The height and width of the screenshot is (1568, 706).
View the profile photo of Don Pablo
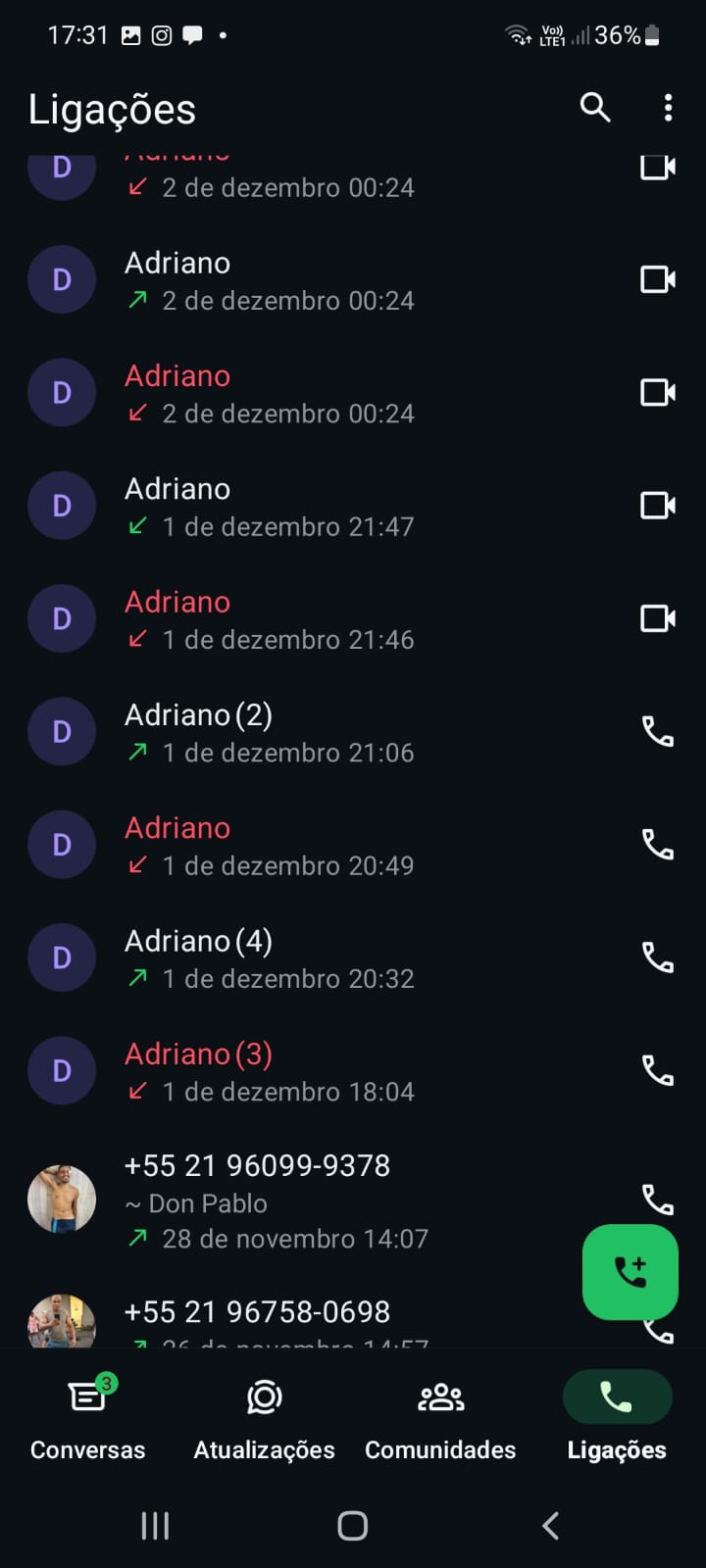(62, 1200)
